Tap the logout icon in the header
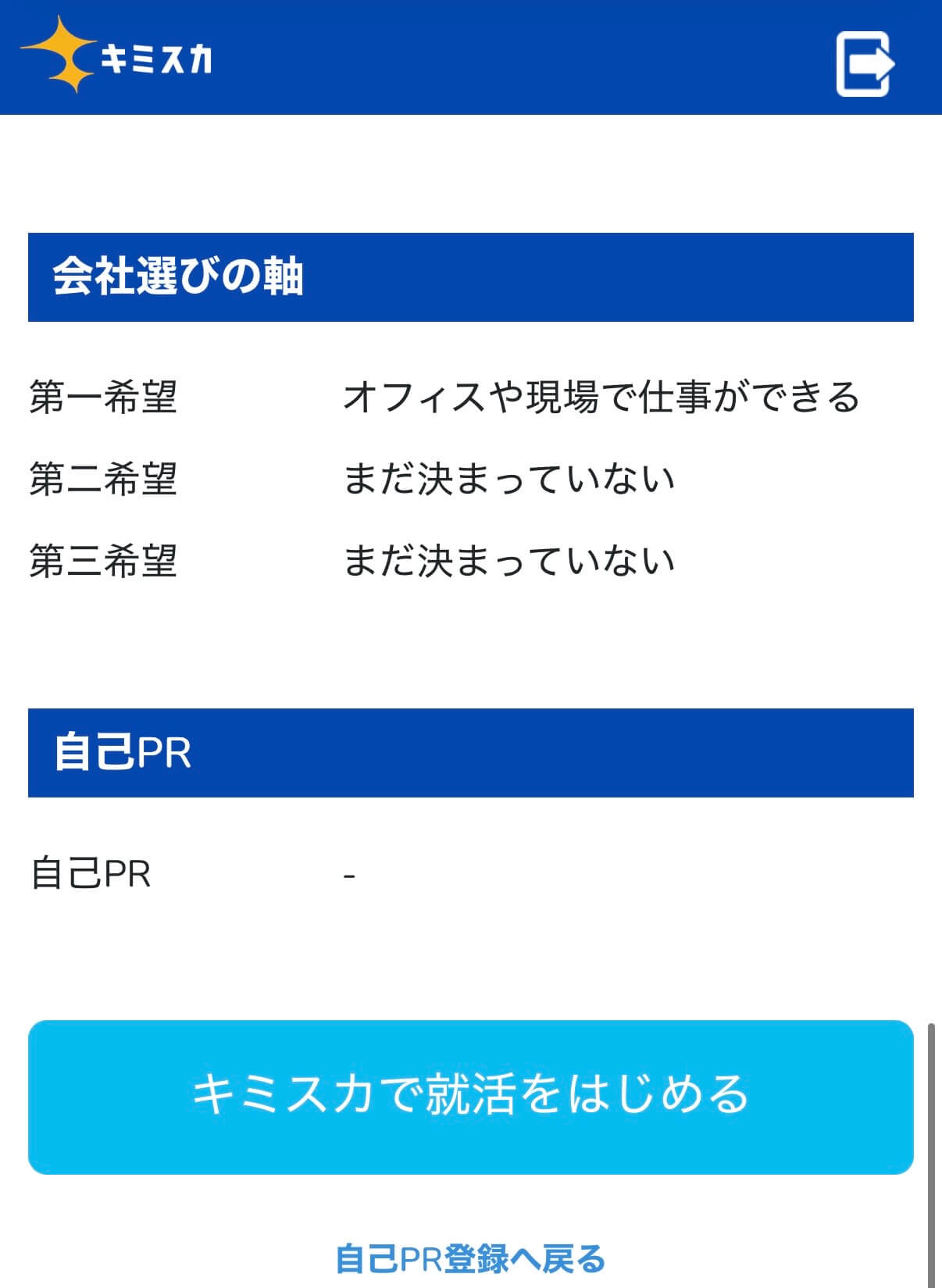 [864, 63]
